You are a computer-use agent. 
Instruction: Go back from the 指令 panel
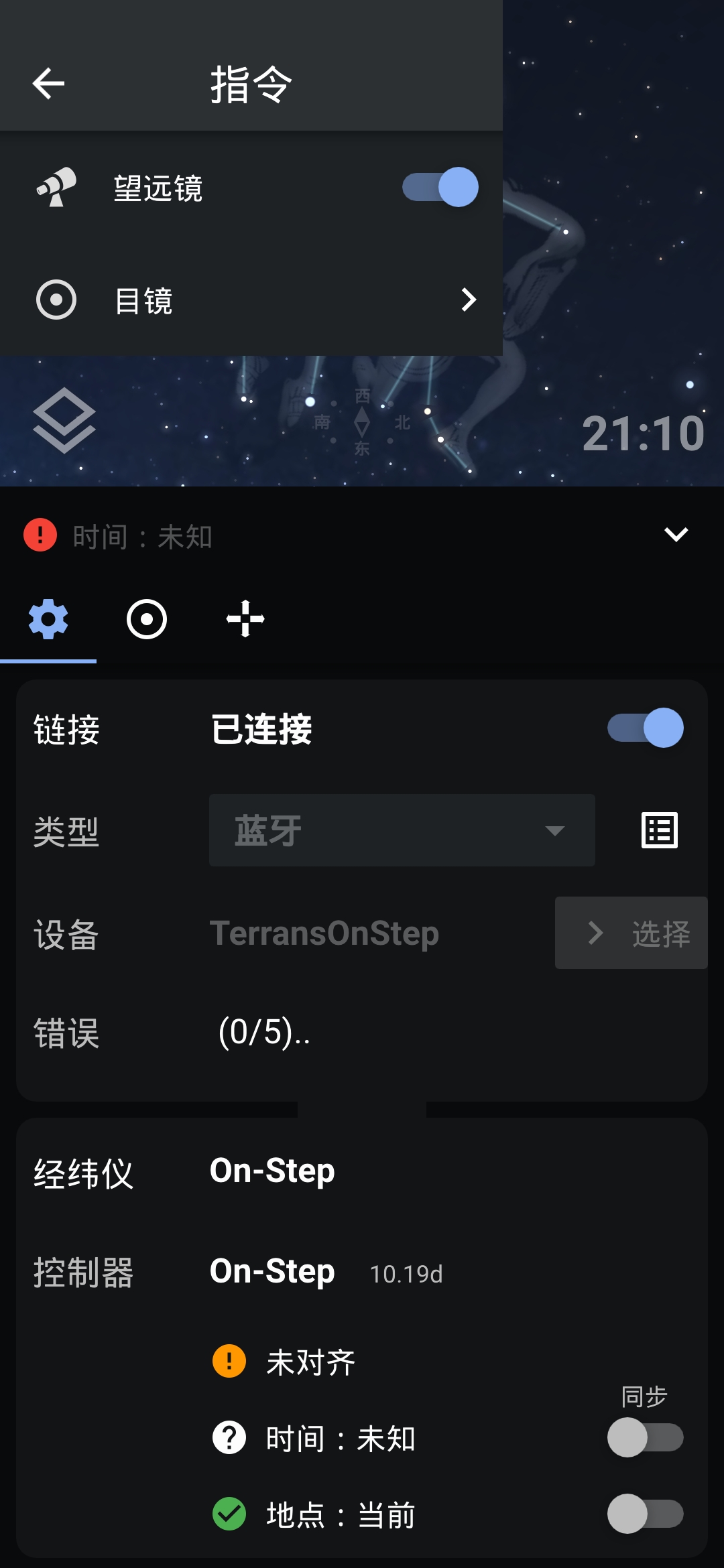coord(48,84)
